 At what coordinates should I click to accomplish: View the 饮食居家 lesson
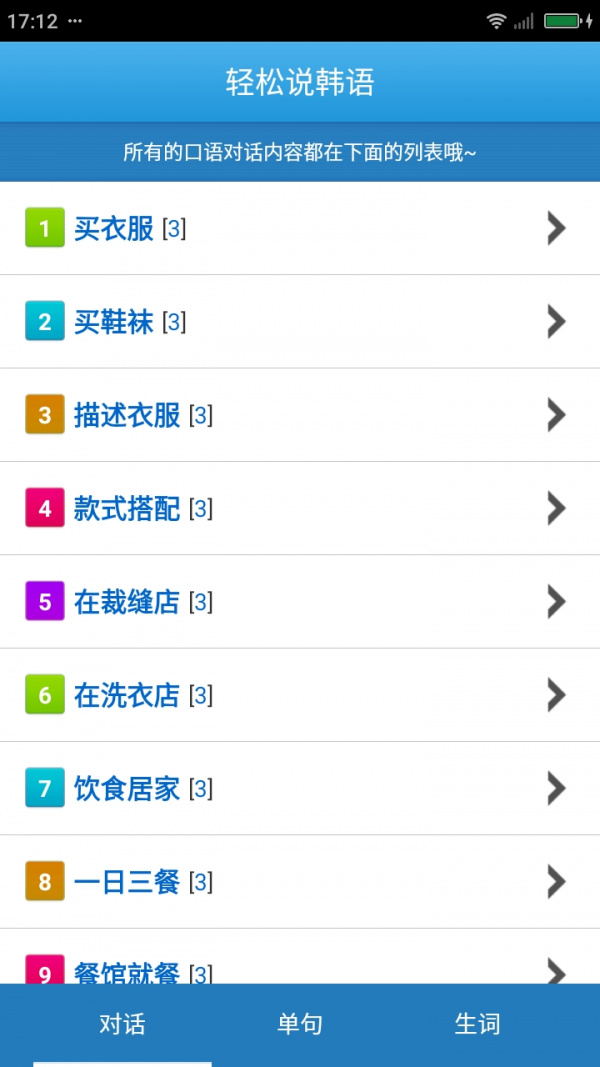(x=300, y=788)
